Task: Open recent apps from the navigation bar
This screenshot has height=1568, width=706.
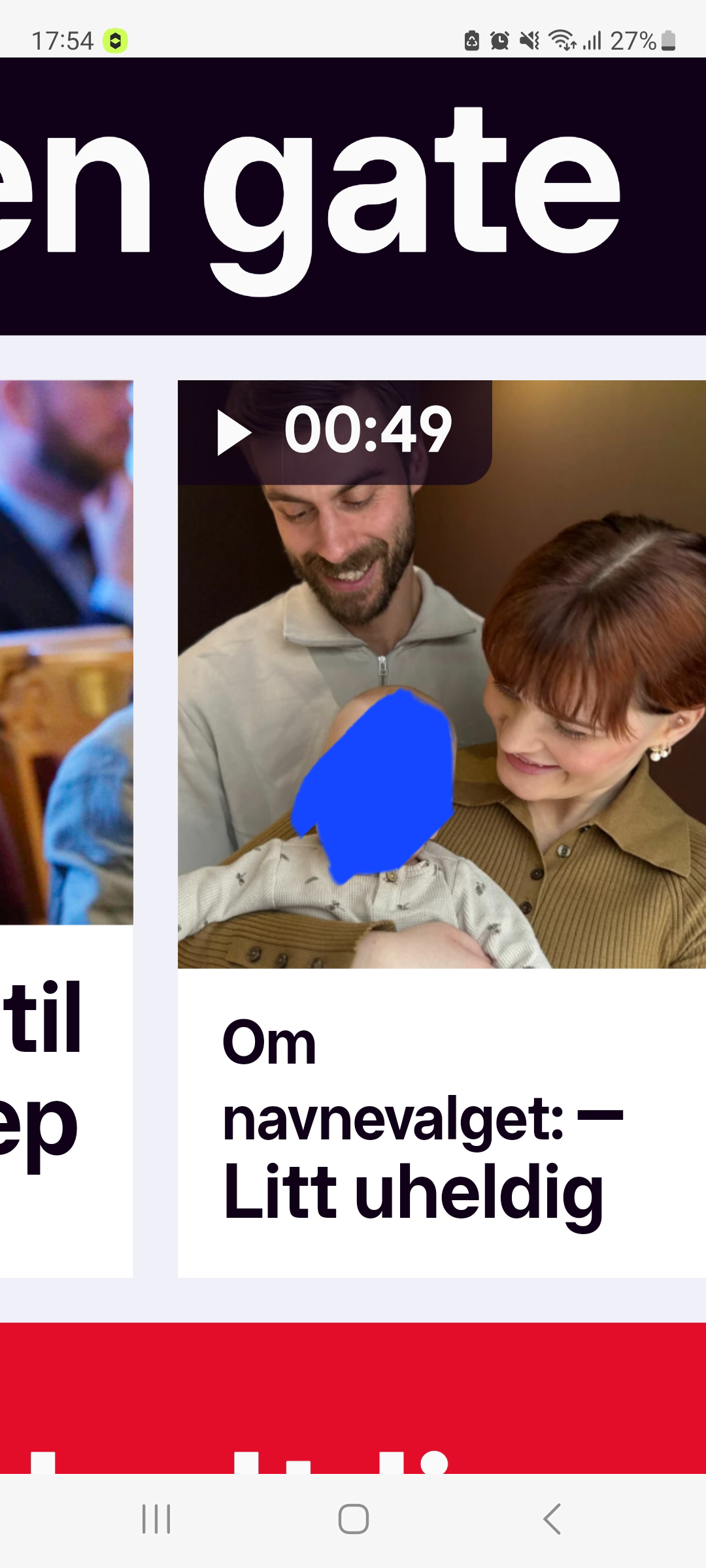Action: [156, 1518]
